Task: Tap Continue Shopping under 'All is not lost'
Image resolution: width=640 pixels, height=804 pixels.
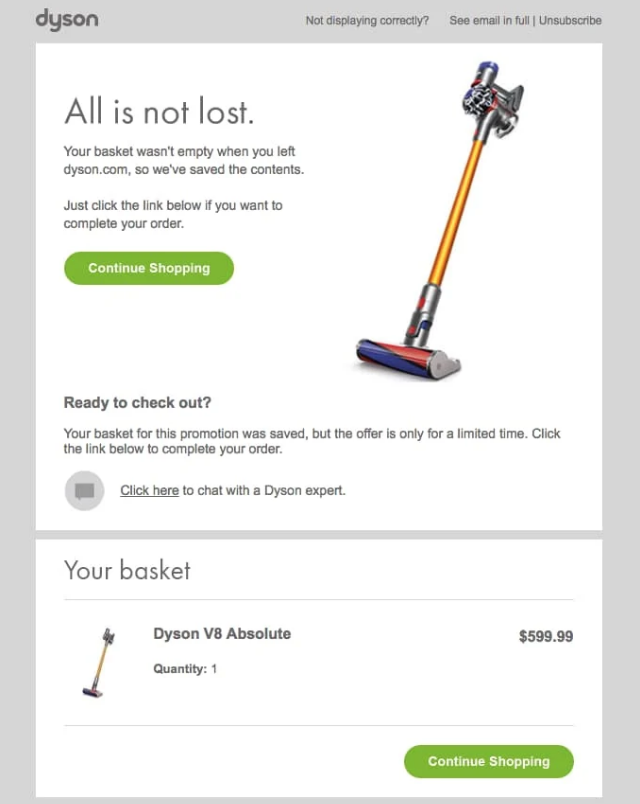Action: click(x=149, y=268)
